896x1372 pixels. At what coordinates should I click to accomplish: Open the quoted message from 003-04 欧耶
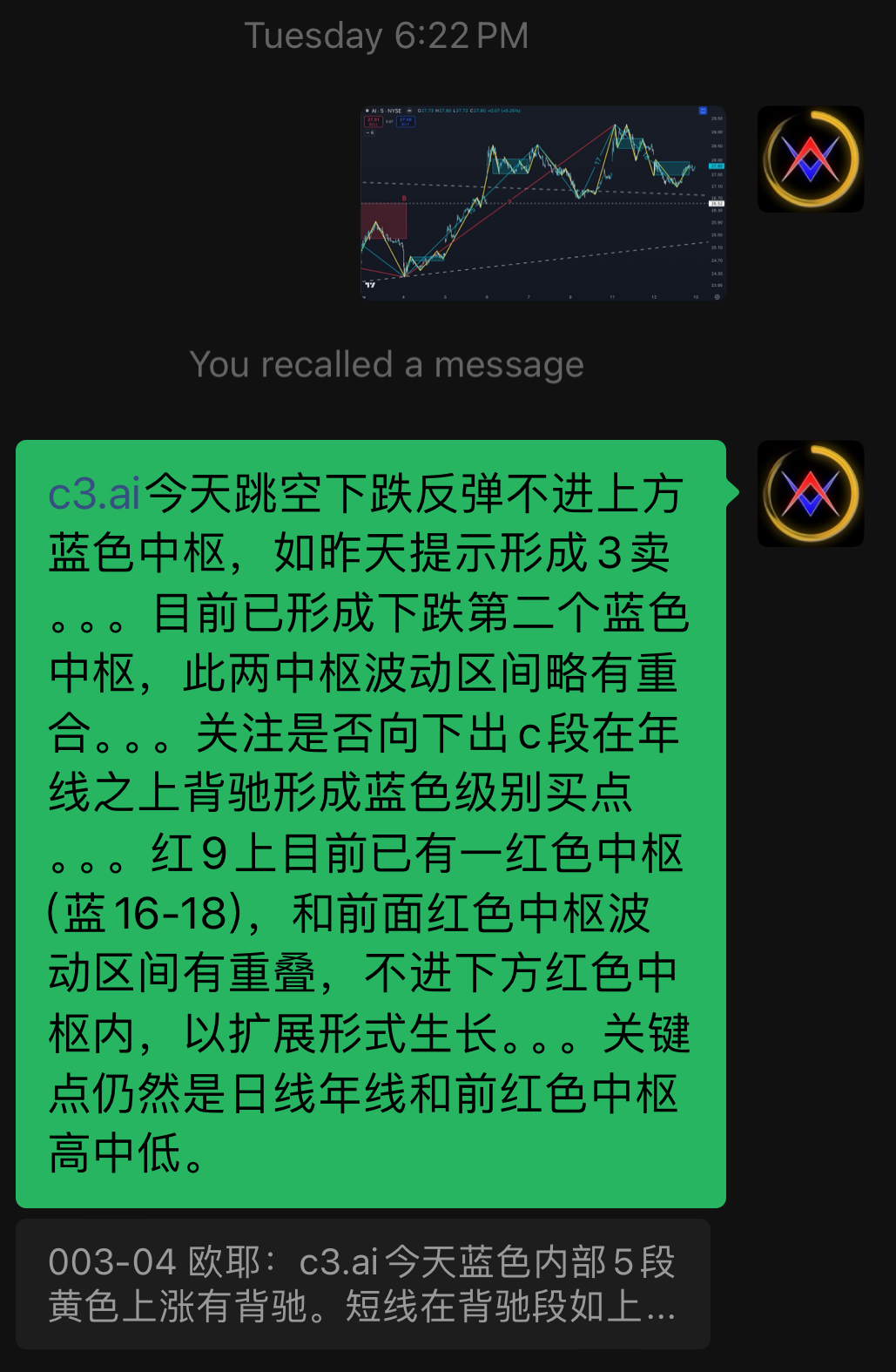pyautogui.click(x=362, y=1284)
